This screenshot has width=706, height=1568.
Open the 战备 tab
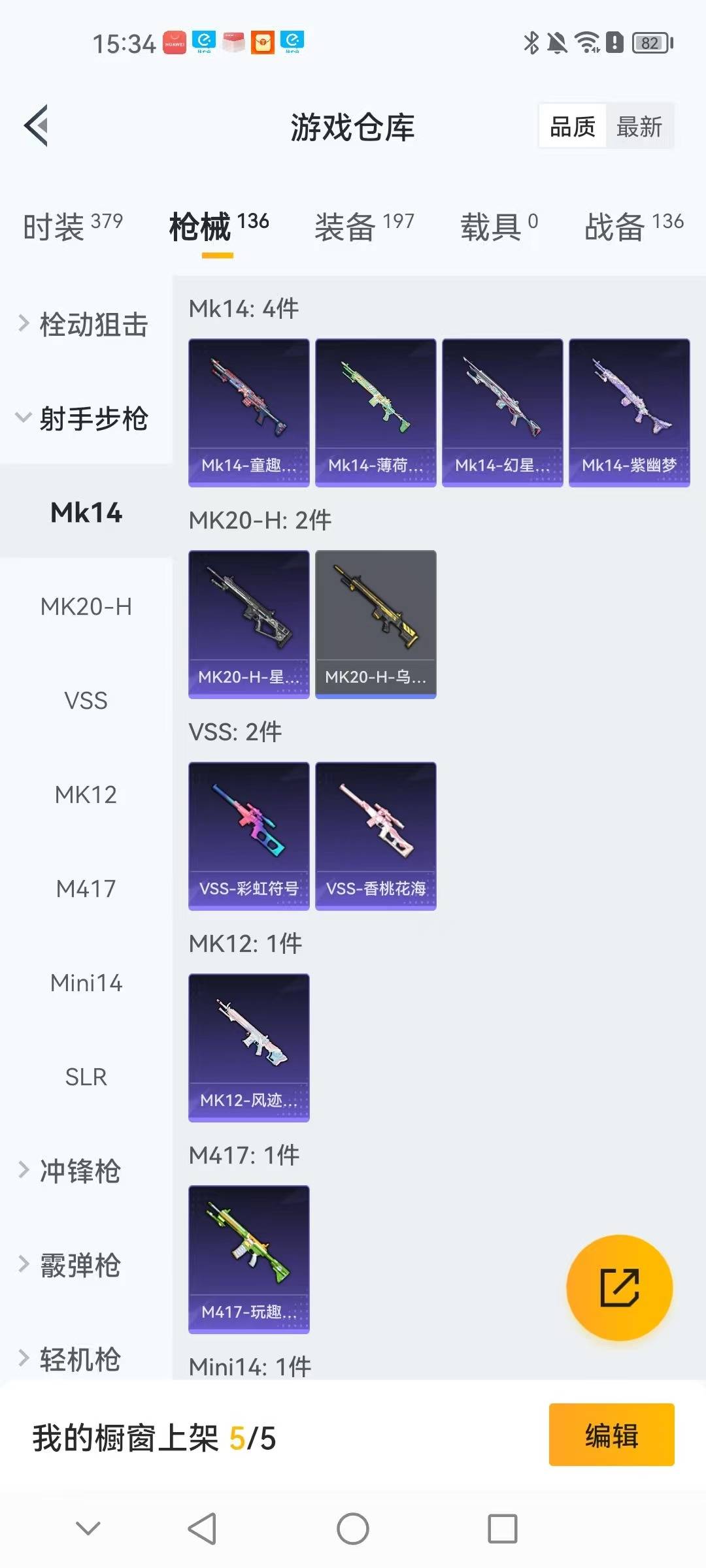click(633, 227)
